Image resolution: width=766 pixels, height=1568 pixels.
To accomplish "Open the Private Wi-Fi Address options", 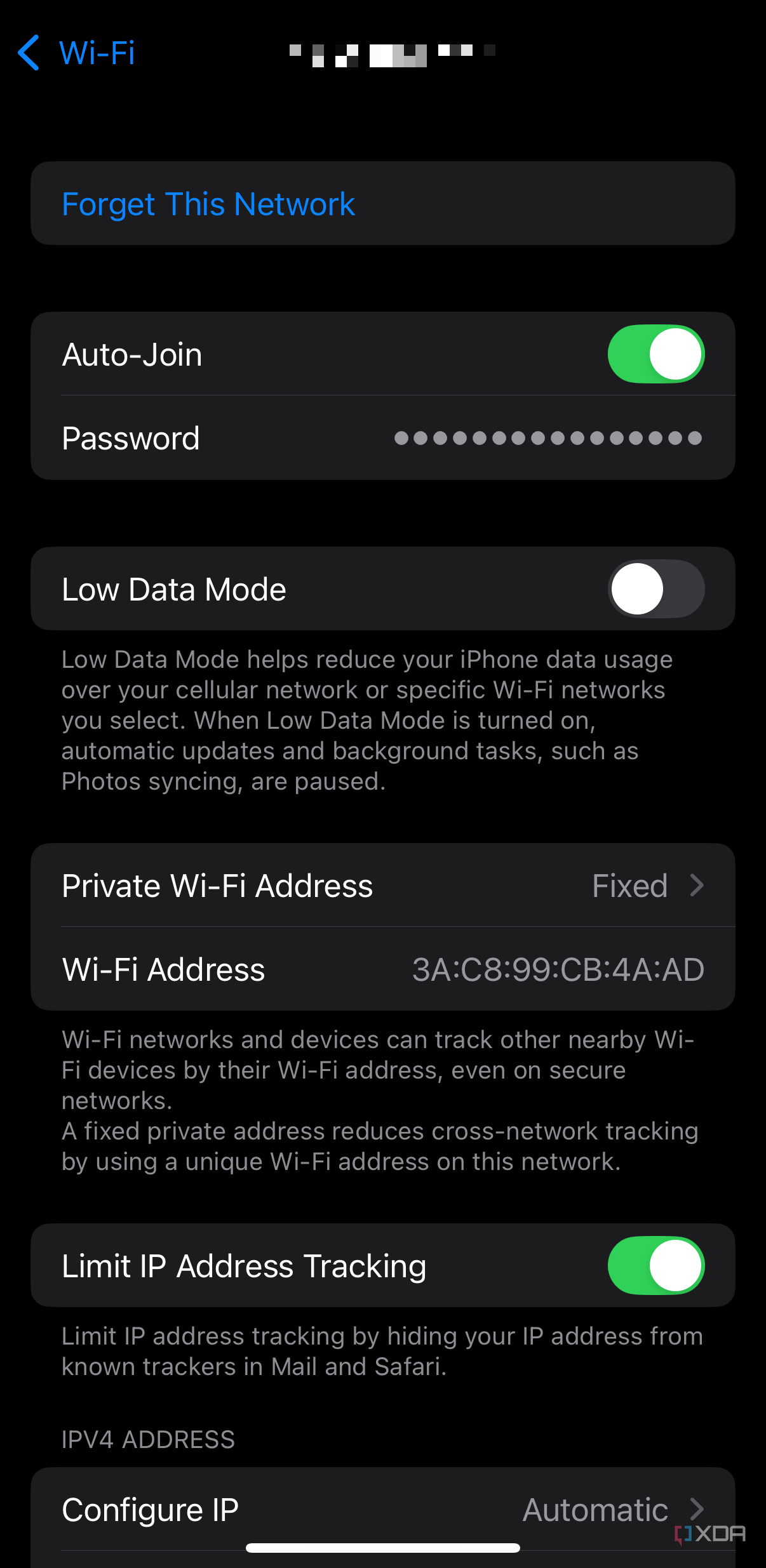I will [383, 885].
